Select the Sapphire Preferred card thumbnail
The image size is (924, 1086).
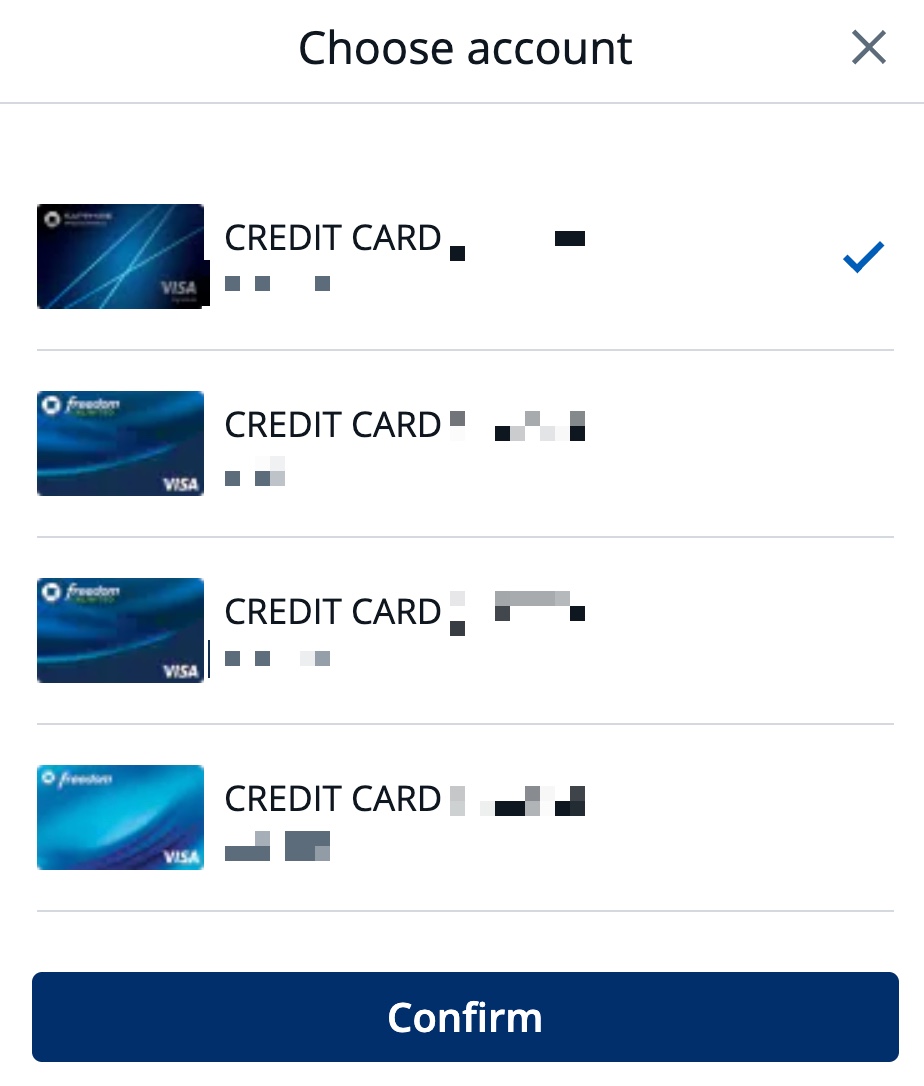coord(122,256)
